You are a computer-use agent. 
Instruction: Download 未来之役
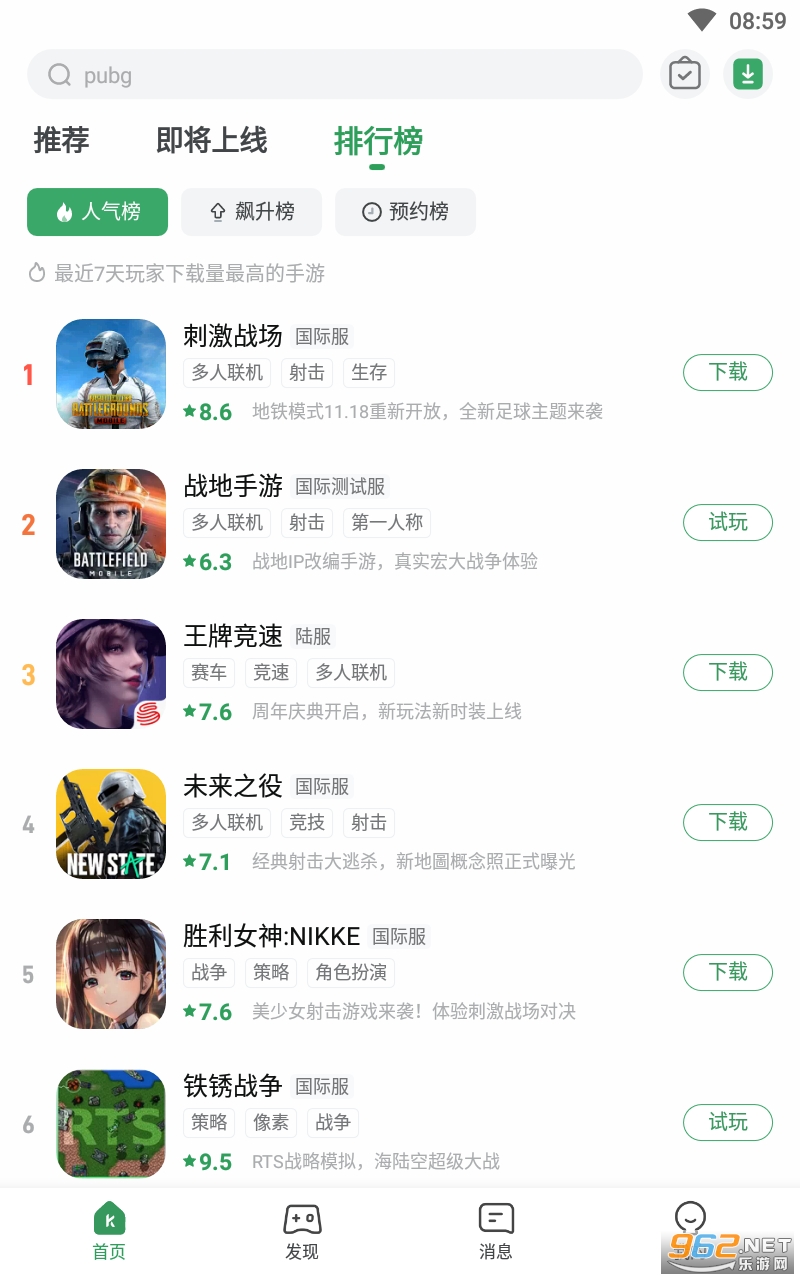tap(728, 822)
